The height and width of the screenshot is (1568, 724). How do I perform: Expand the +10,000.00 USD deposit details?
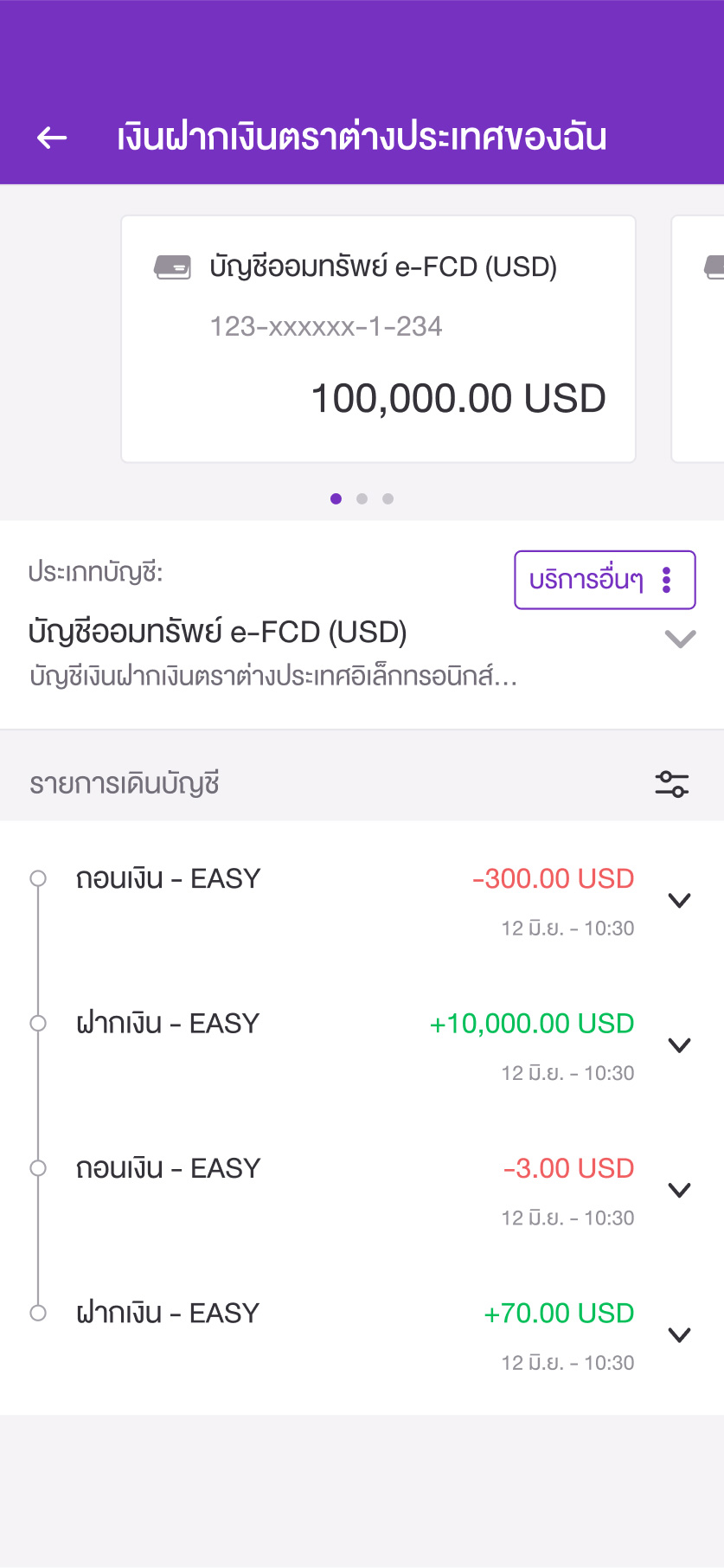[680, 1045]
